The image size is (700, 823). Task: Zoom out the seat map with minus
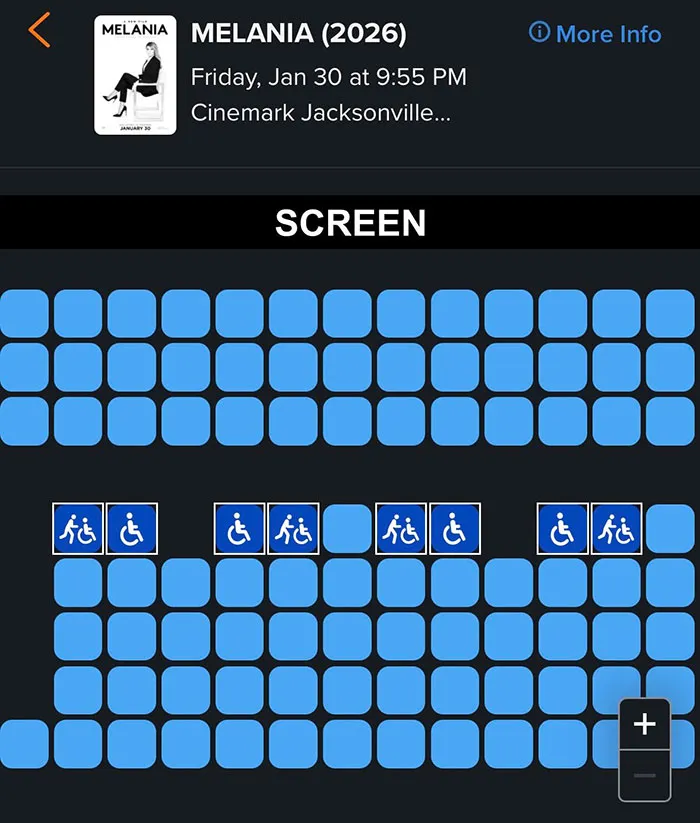[x=644, y=776]
